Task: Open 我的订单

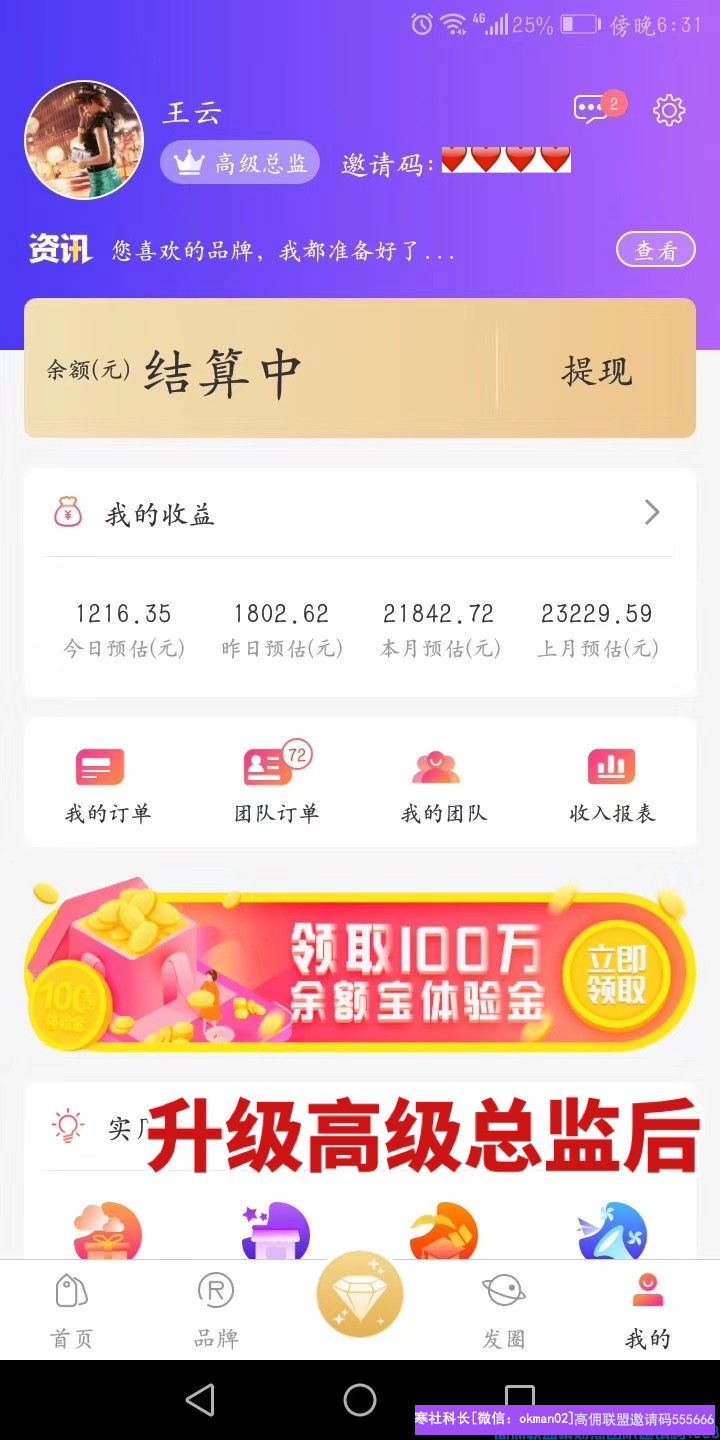Action: (107, 786)
